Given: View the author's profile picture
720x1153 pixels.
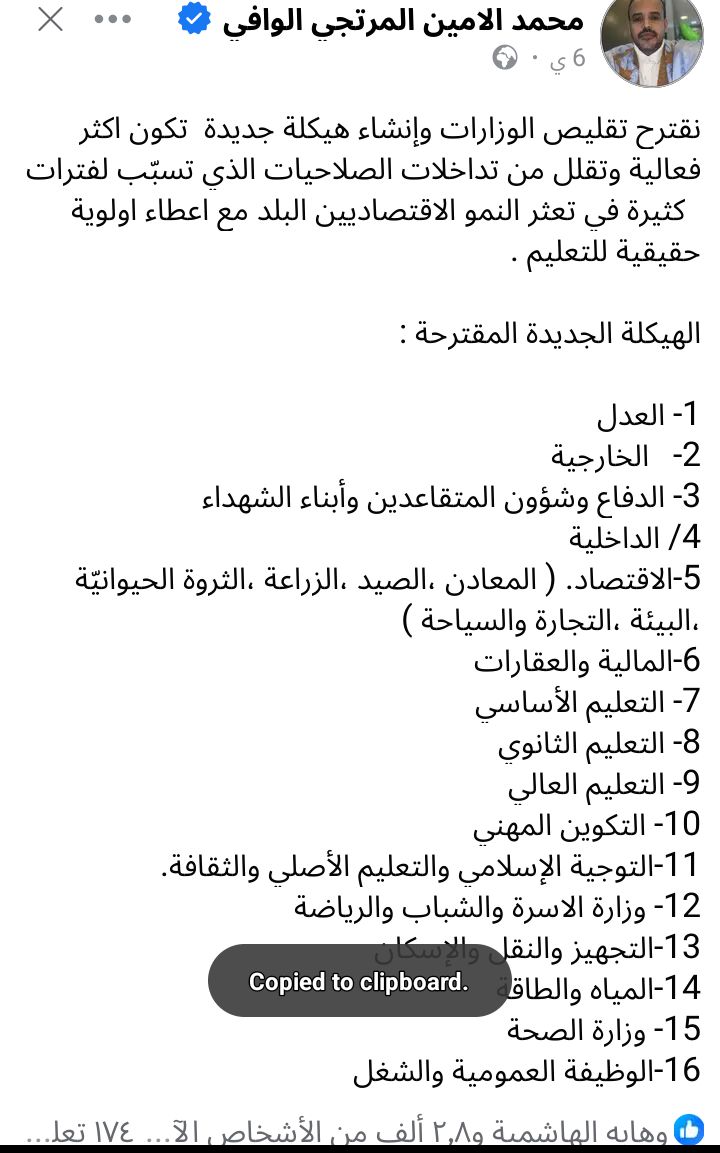Looking at the screenshot, I should [651, 40].
